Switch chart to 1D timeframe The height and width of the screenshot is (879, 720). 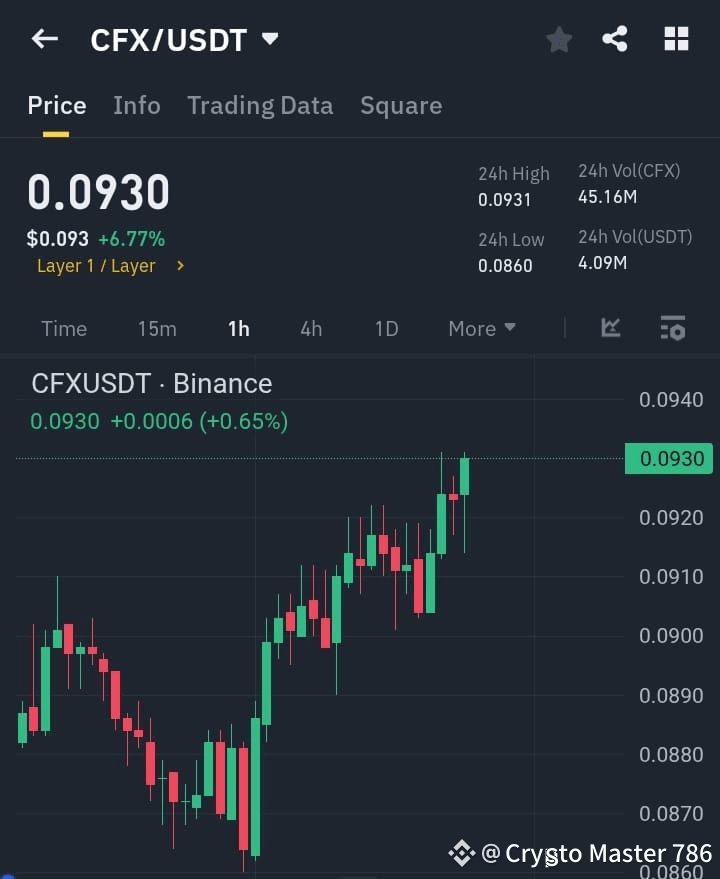point(386,328)
